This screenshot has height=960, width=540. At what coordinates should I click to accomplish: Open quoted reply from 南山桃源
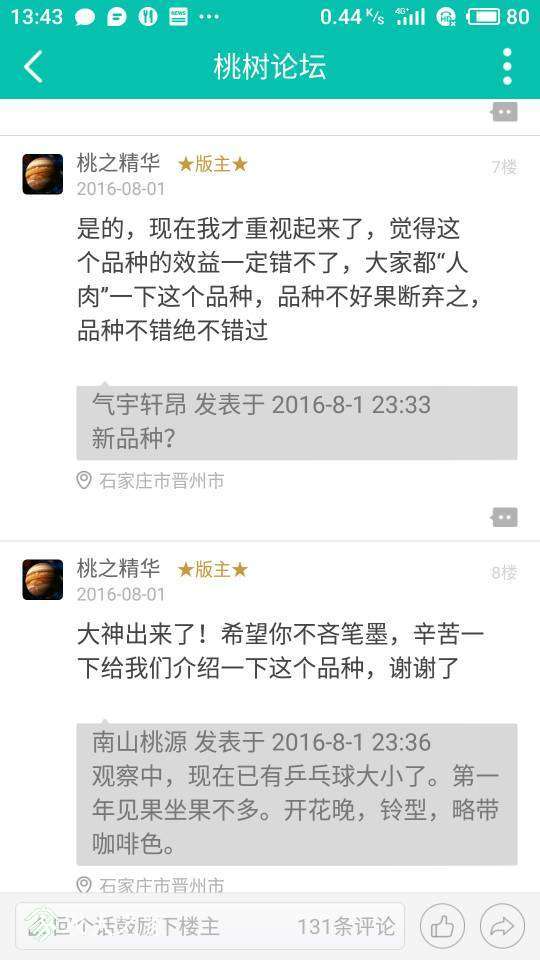(x=297, y=794)
